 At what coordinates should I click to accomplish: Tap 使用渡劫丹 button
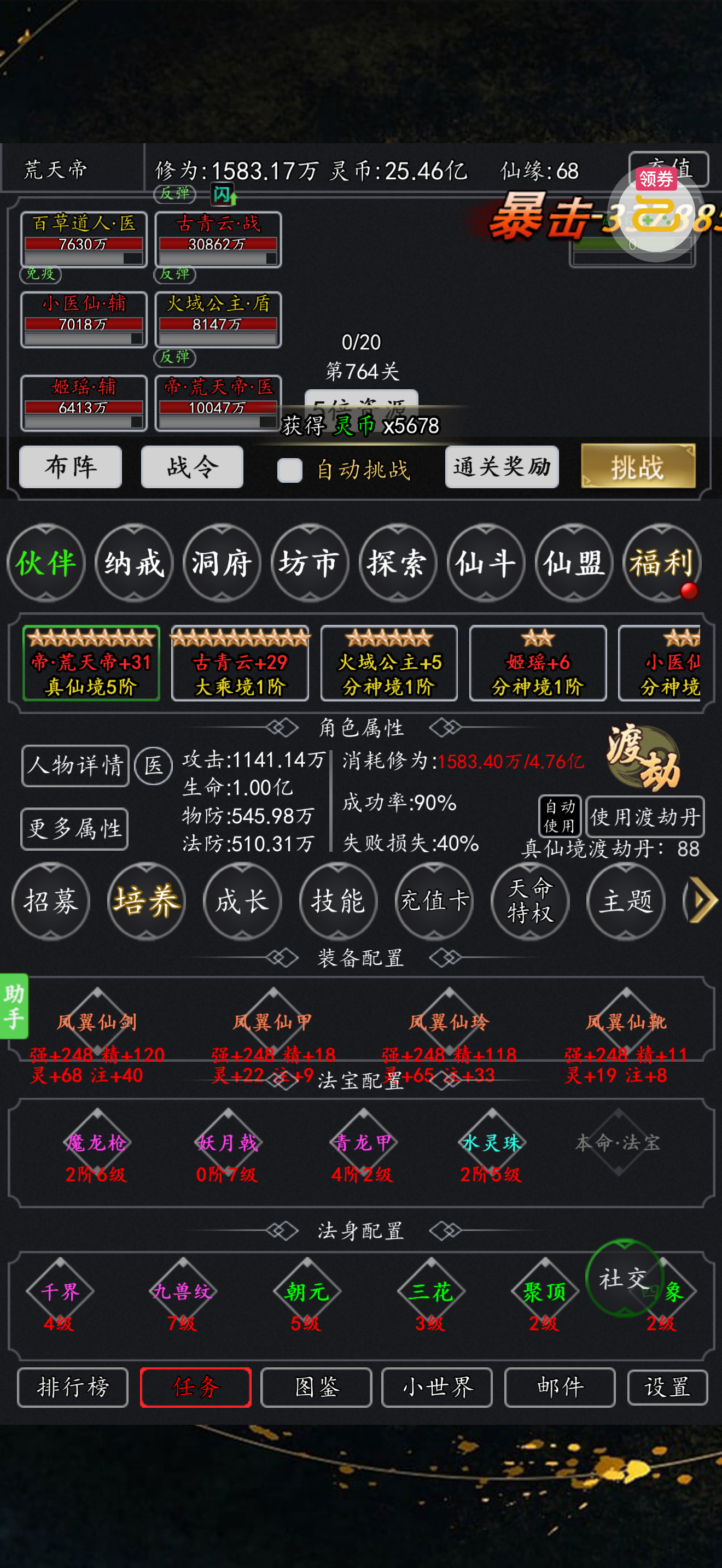click(645, 817)
